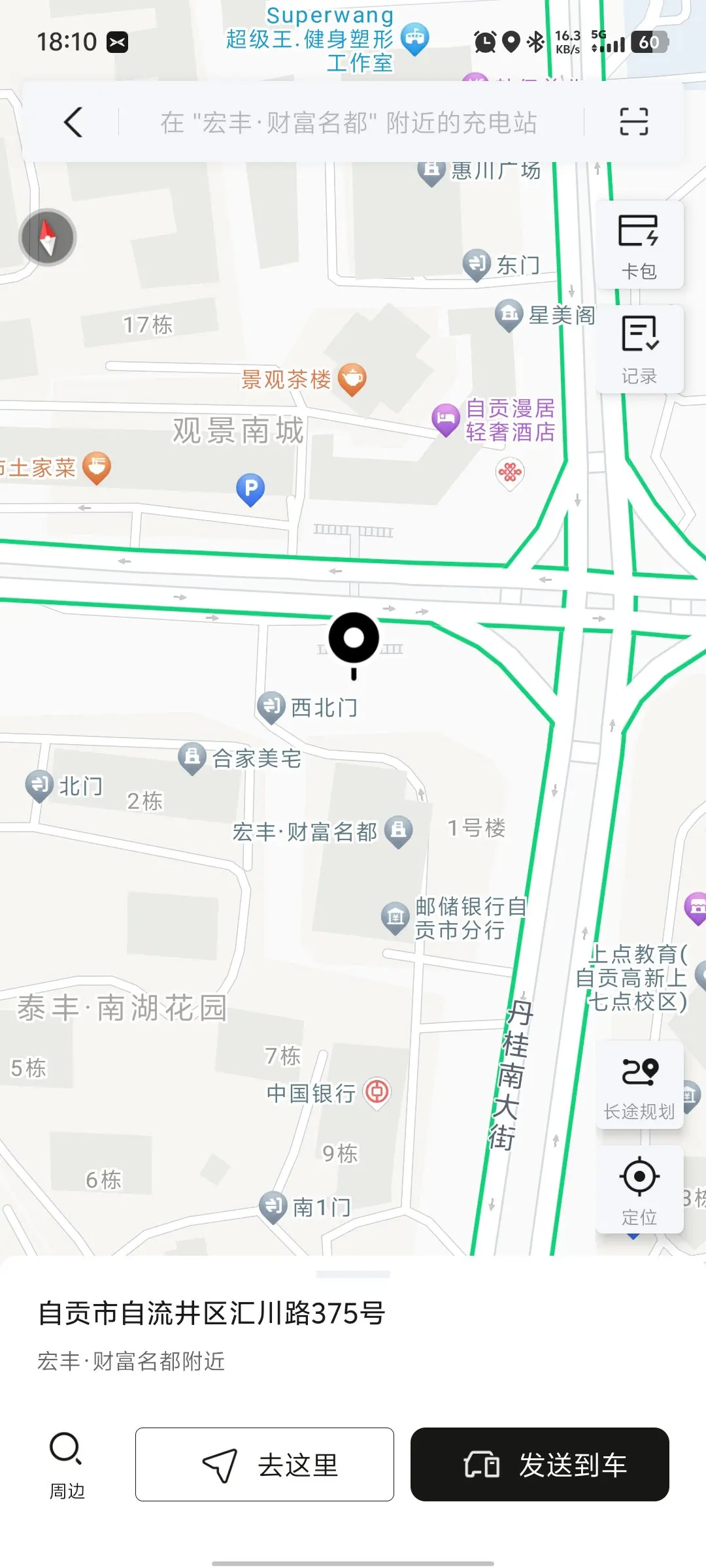Select the 自贡漫居轻奢酒店 hotel marker

[x=446, y=420]
